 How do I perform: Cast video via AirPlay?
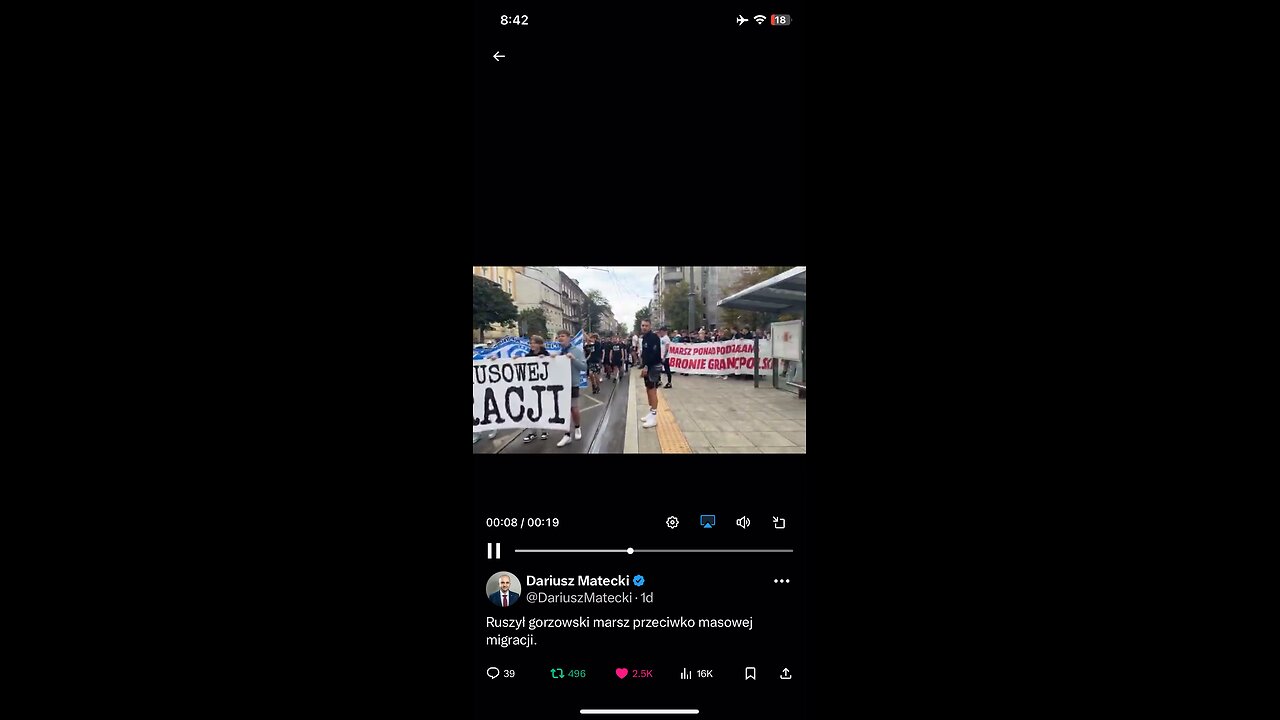point(707,522)
